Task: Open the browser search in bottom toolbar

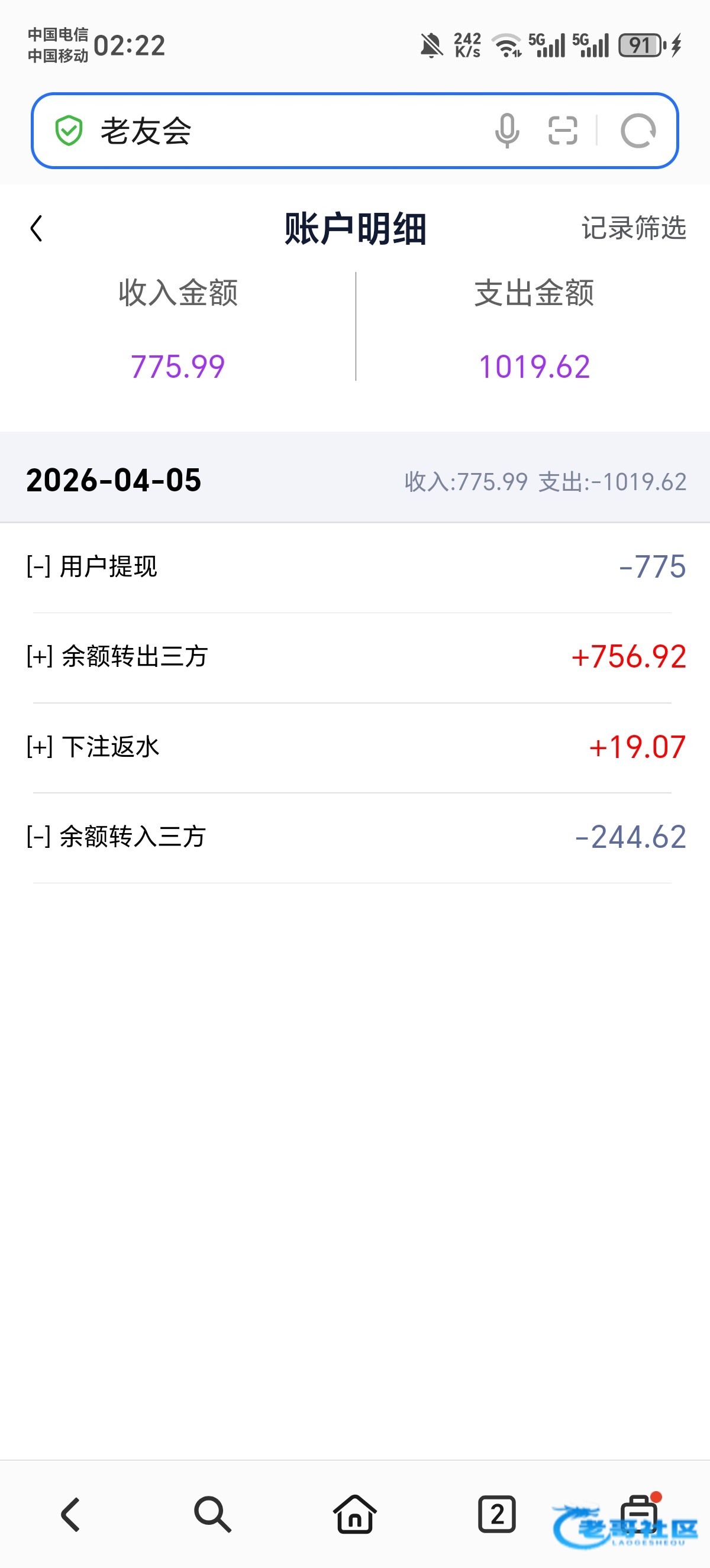Action: coord(212,1514)
